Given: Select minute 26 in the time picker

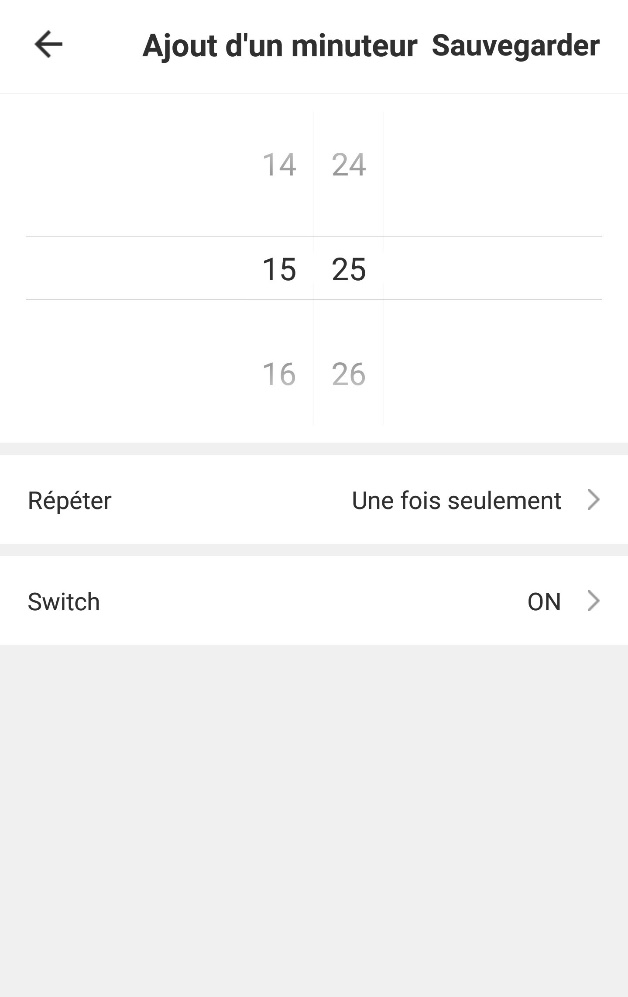Looking at the screenshot, I should click(349, 374).
